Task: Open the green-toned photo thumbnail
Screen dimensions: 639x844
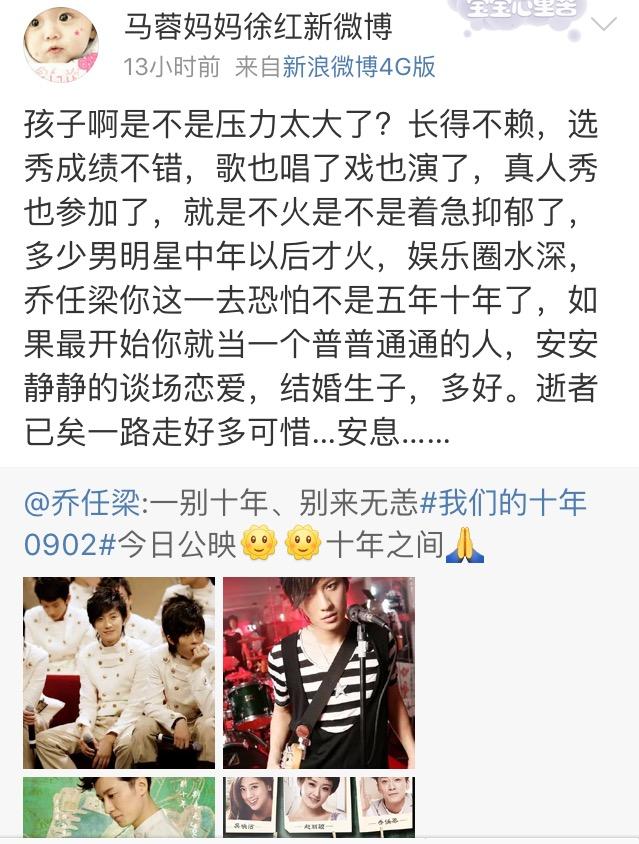Action: point(119,807)
